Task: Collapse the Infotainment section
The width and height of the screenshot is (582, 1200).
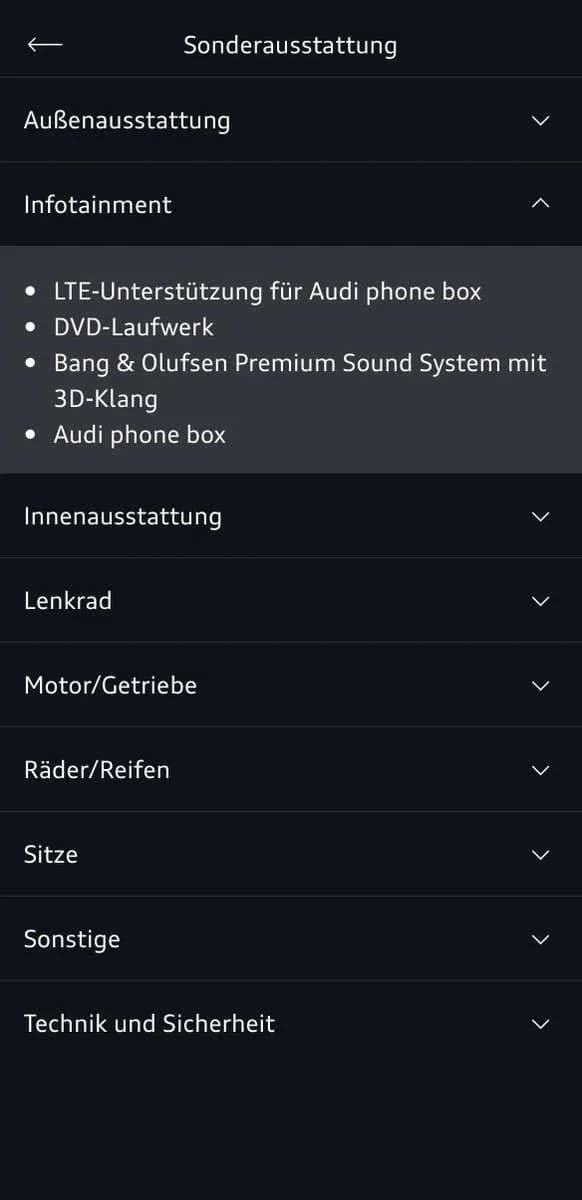Action: click(291, 204)
